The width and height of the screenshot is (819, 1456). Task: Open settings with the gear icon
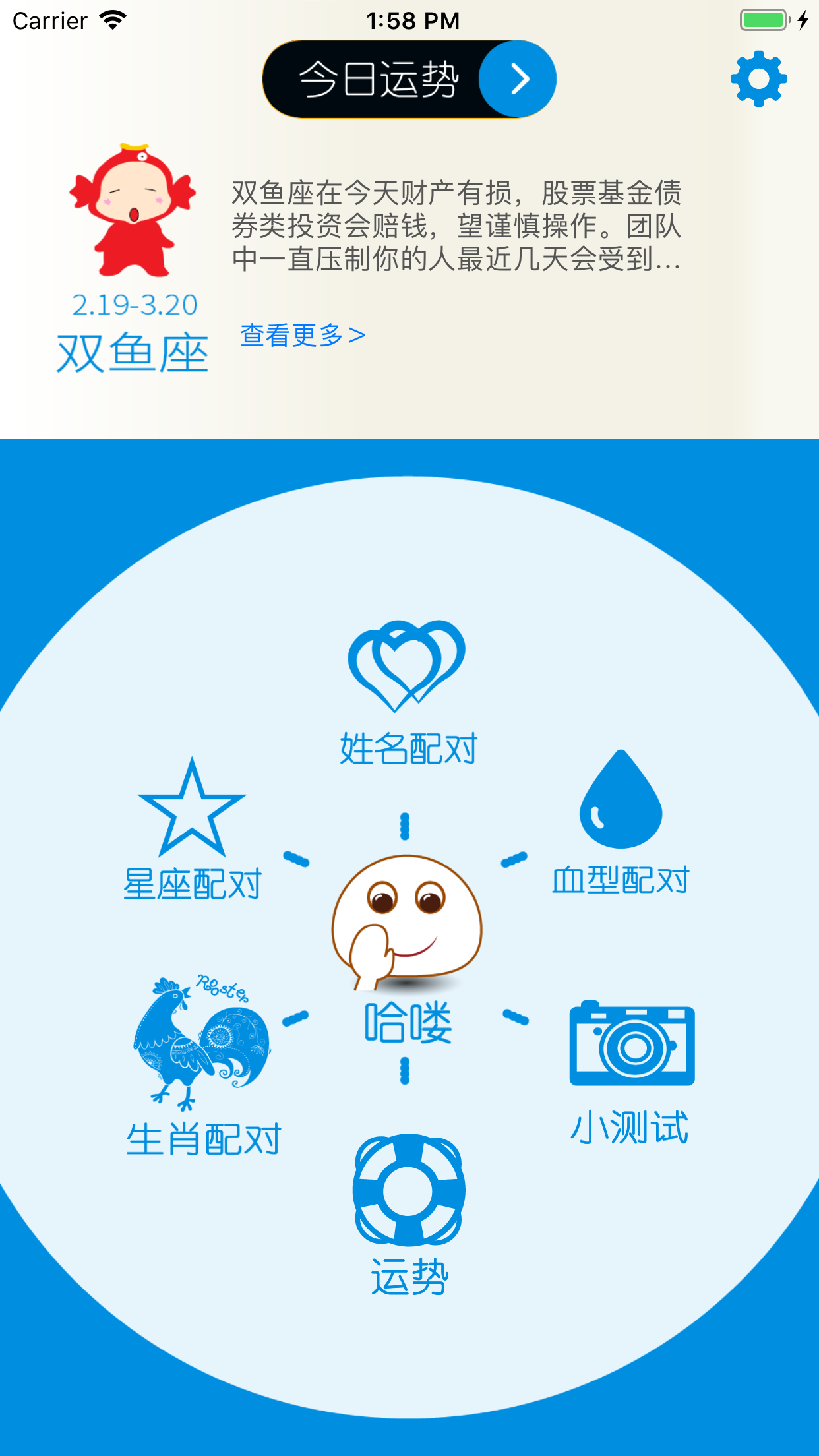(760, 79)
